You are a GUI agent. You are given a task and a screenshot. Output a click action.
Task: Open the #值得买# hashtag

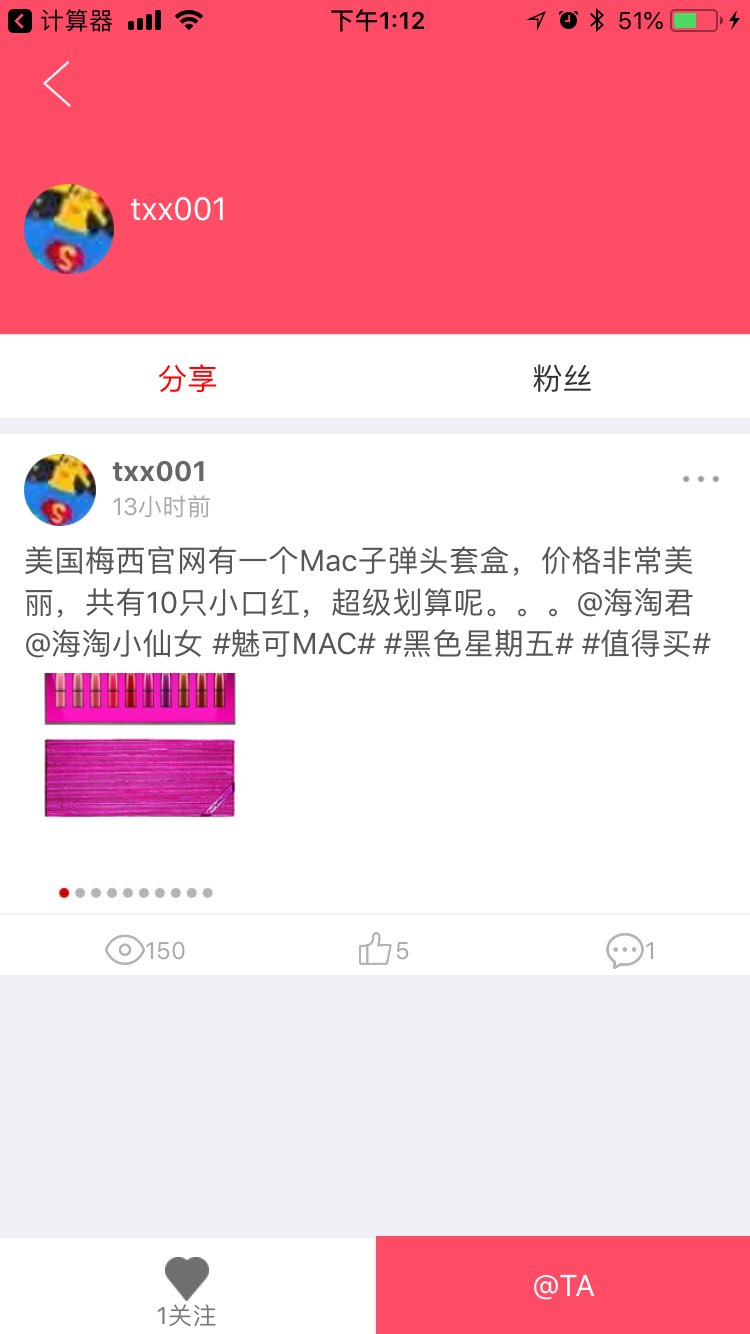pos(646,644)
